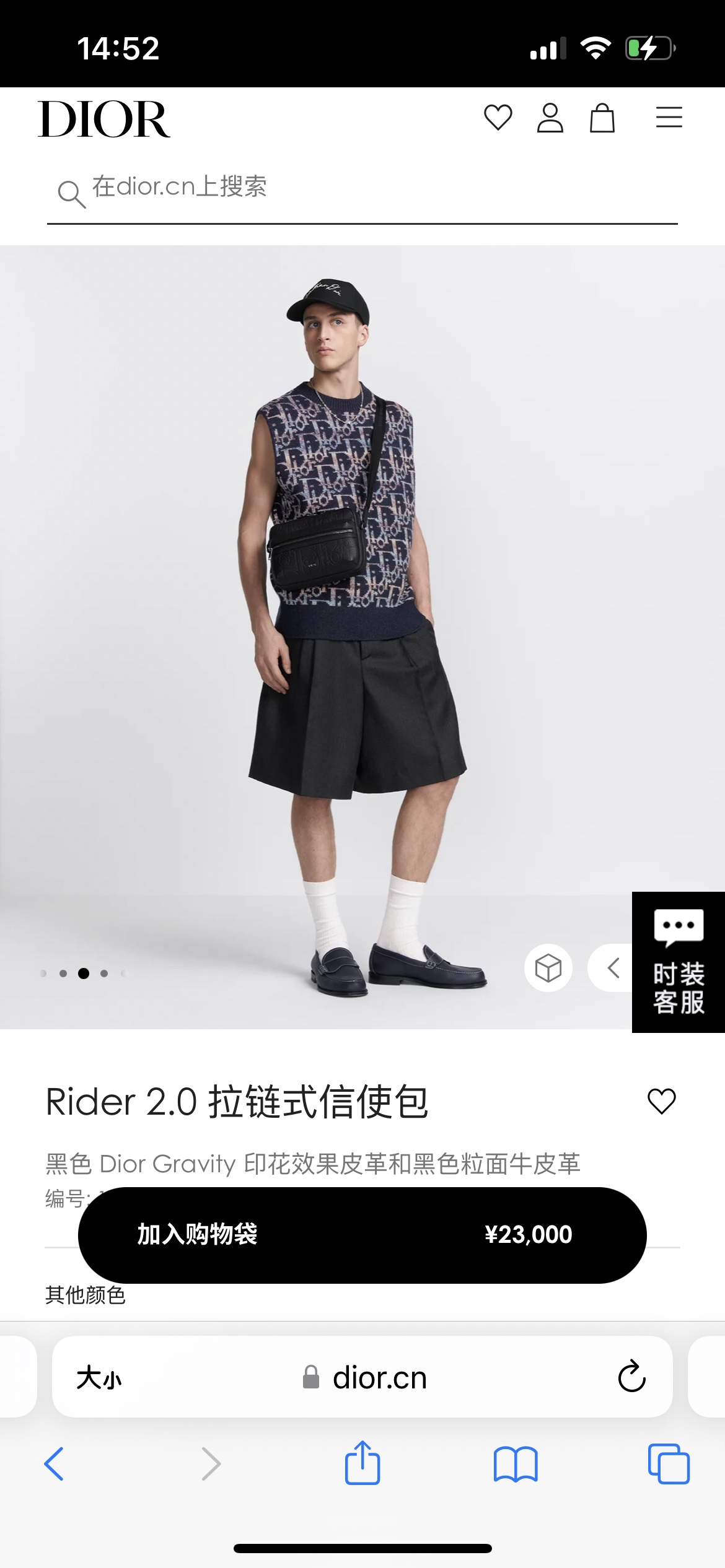Tap the DIOR logo to go home

point(104,119)
